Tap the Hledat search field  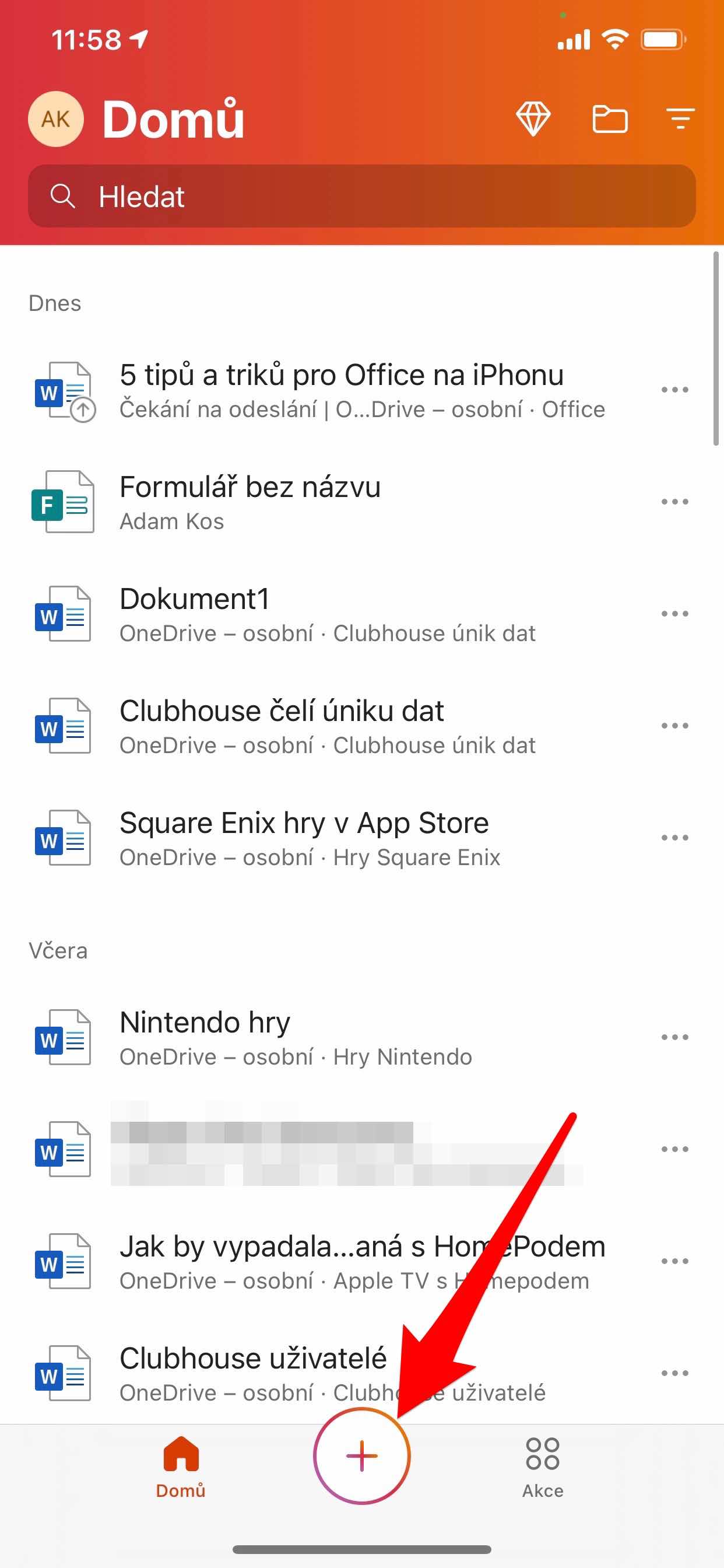361,197
